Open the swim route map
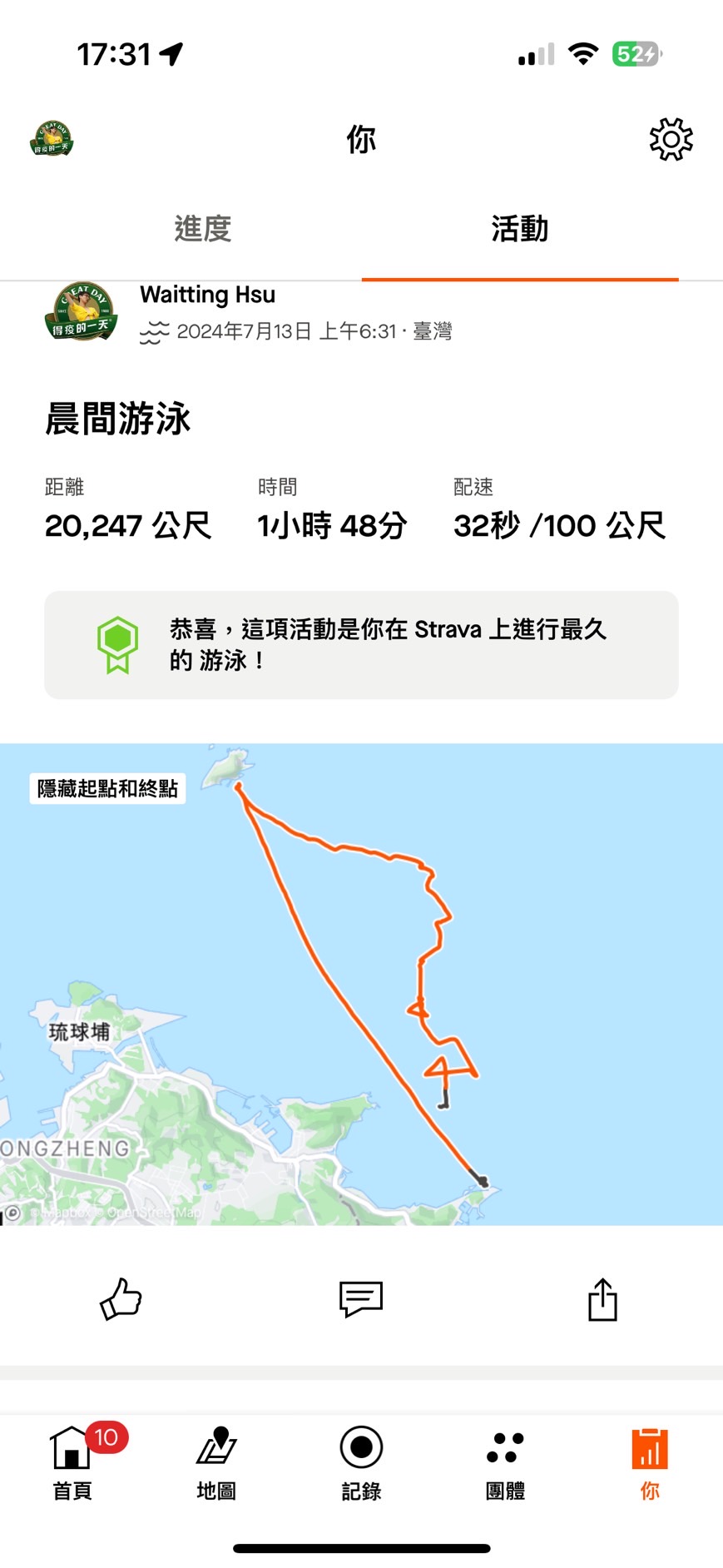The width and height of the screenshot is (723, 1568). [x=361, y=984]
